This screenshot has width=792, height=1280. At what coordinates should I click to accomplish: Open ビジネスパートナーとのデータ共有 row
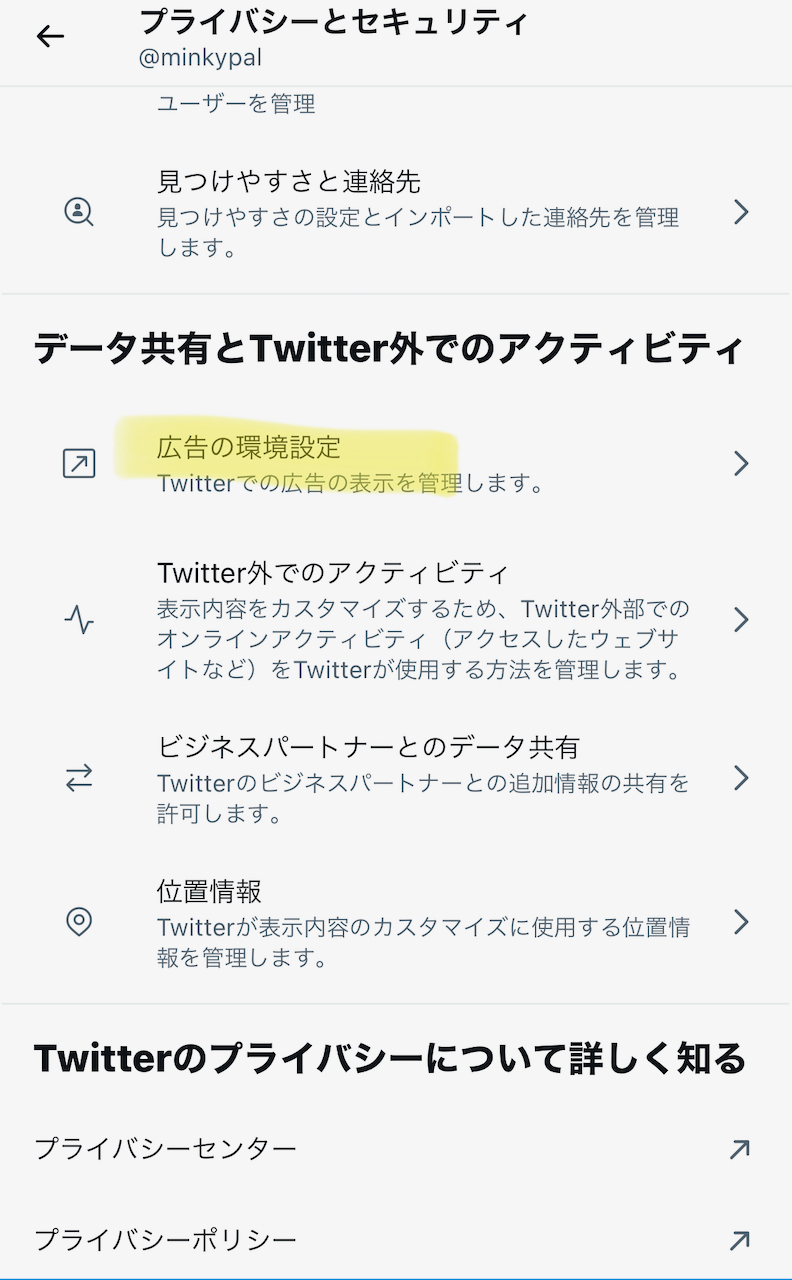tap(400, 778)
